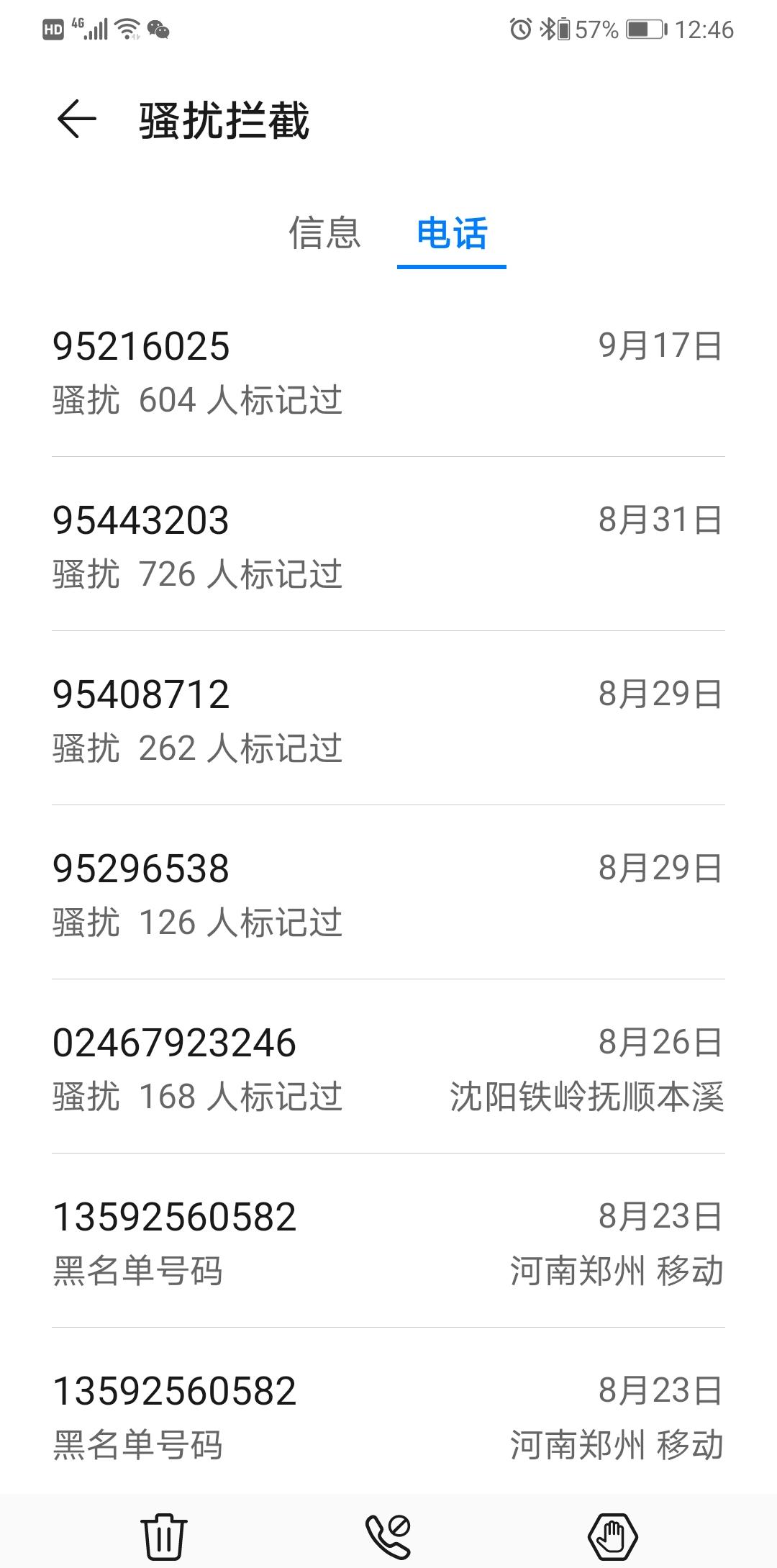Select the 电话 tab
Viewport: 777px width, 1568px height.
click(452, 233)
